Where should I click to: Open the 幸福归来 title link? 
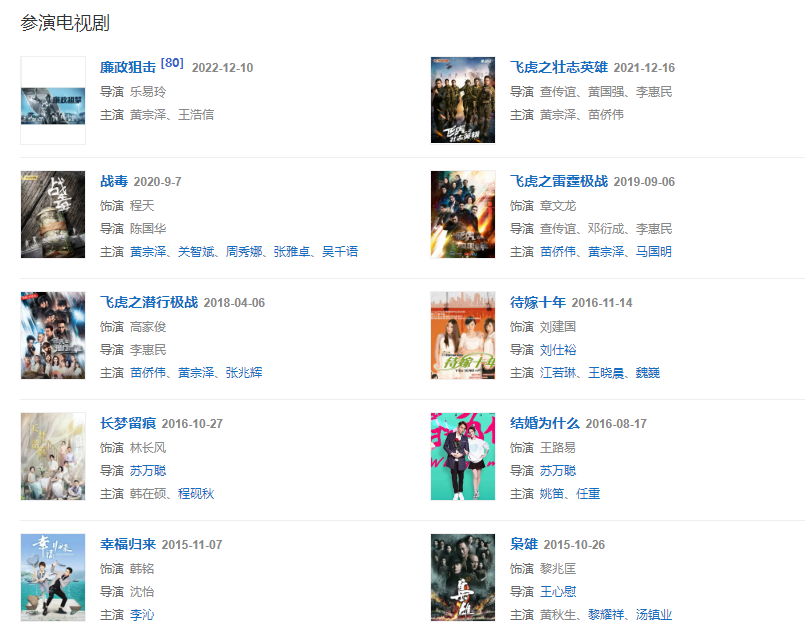[128, 545]
